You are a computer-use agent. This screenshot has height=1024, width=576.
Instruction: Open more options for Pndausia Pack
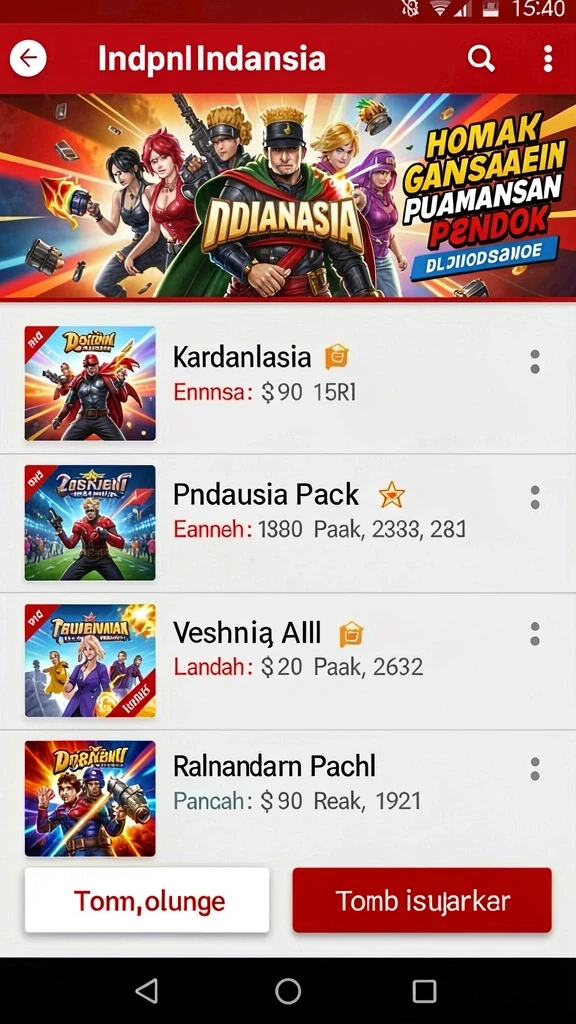[535, 498]
